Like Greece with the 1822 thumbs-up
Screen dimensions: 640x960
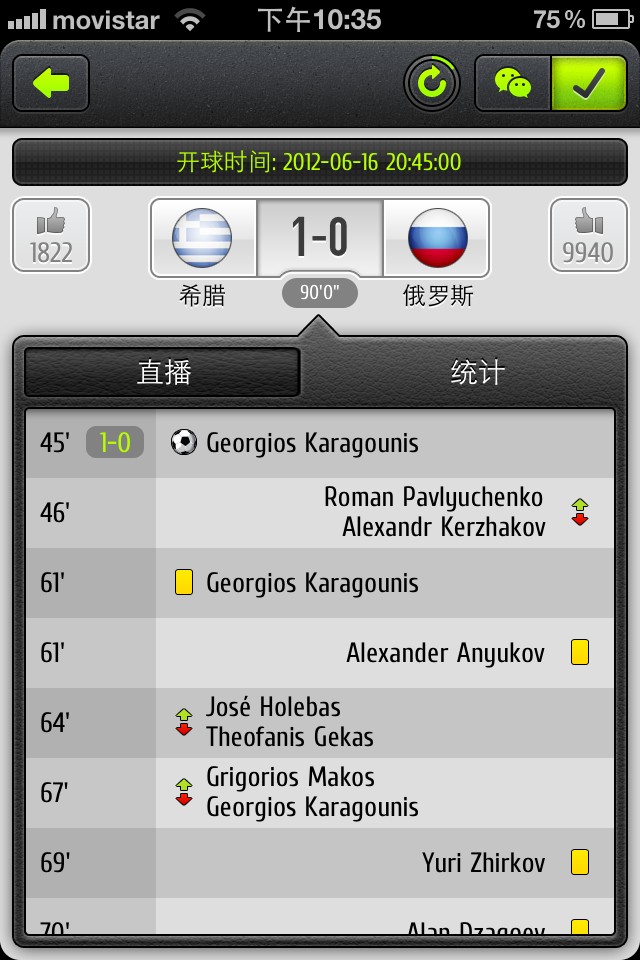51,236
